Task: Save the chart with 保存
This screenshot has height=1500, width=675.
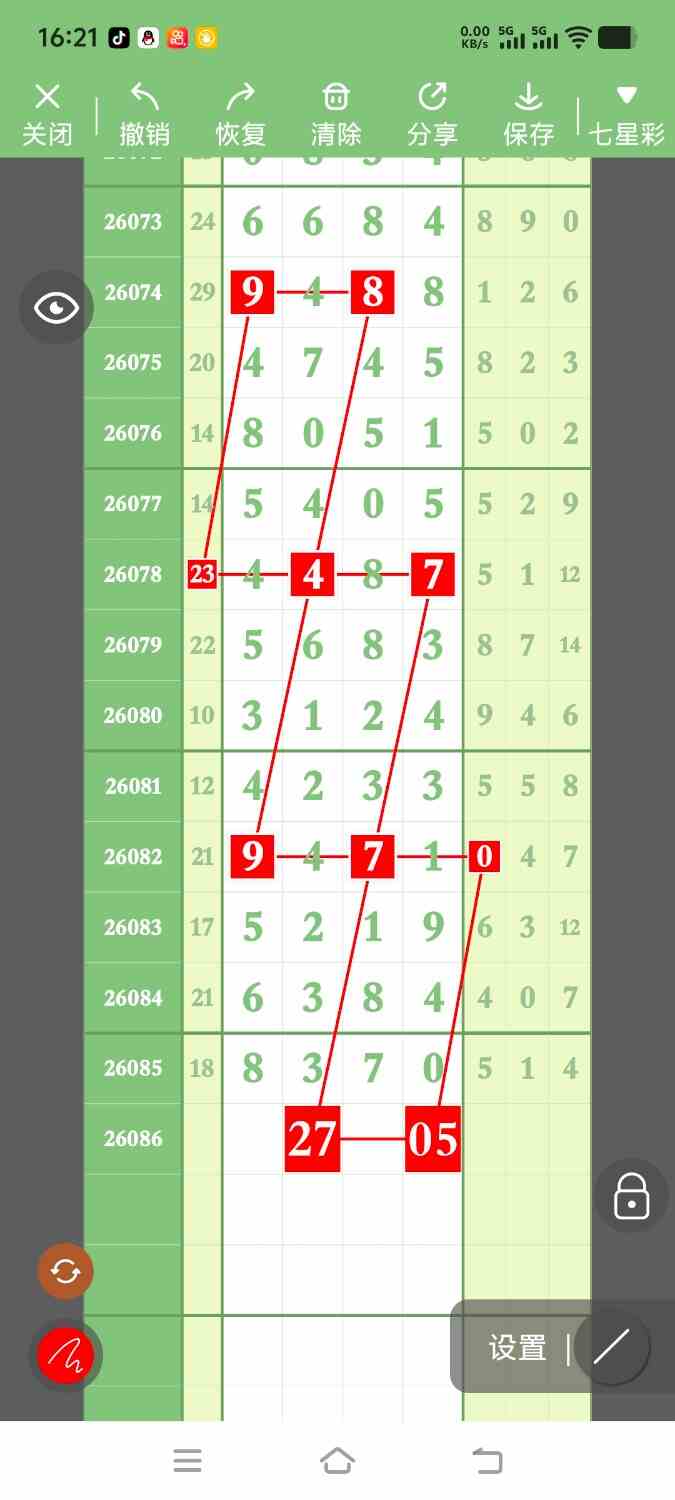Action: coord(528,115)
